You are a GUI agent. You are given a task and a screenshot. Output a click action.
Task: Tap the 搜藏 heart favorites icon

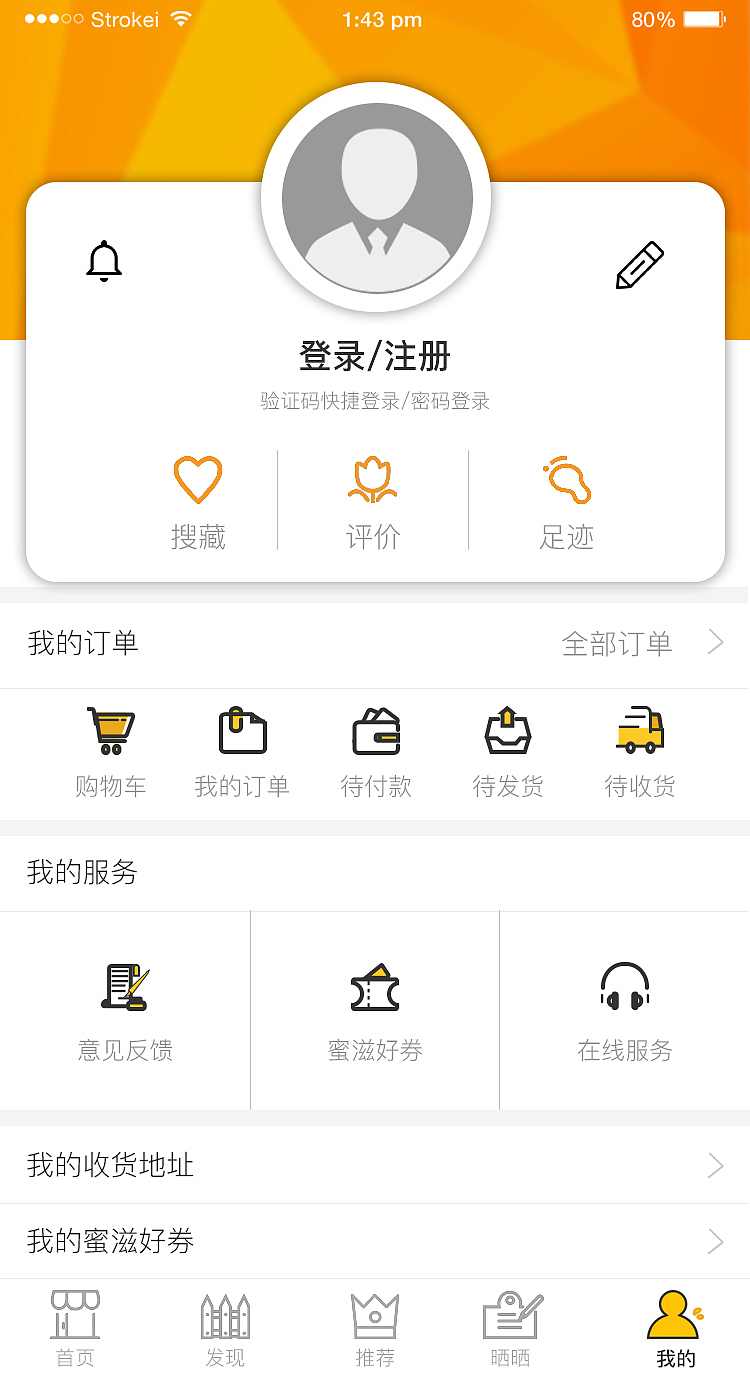click(x=197, y=479)
